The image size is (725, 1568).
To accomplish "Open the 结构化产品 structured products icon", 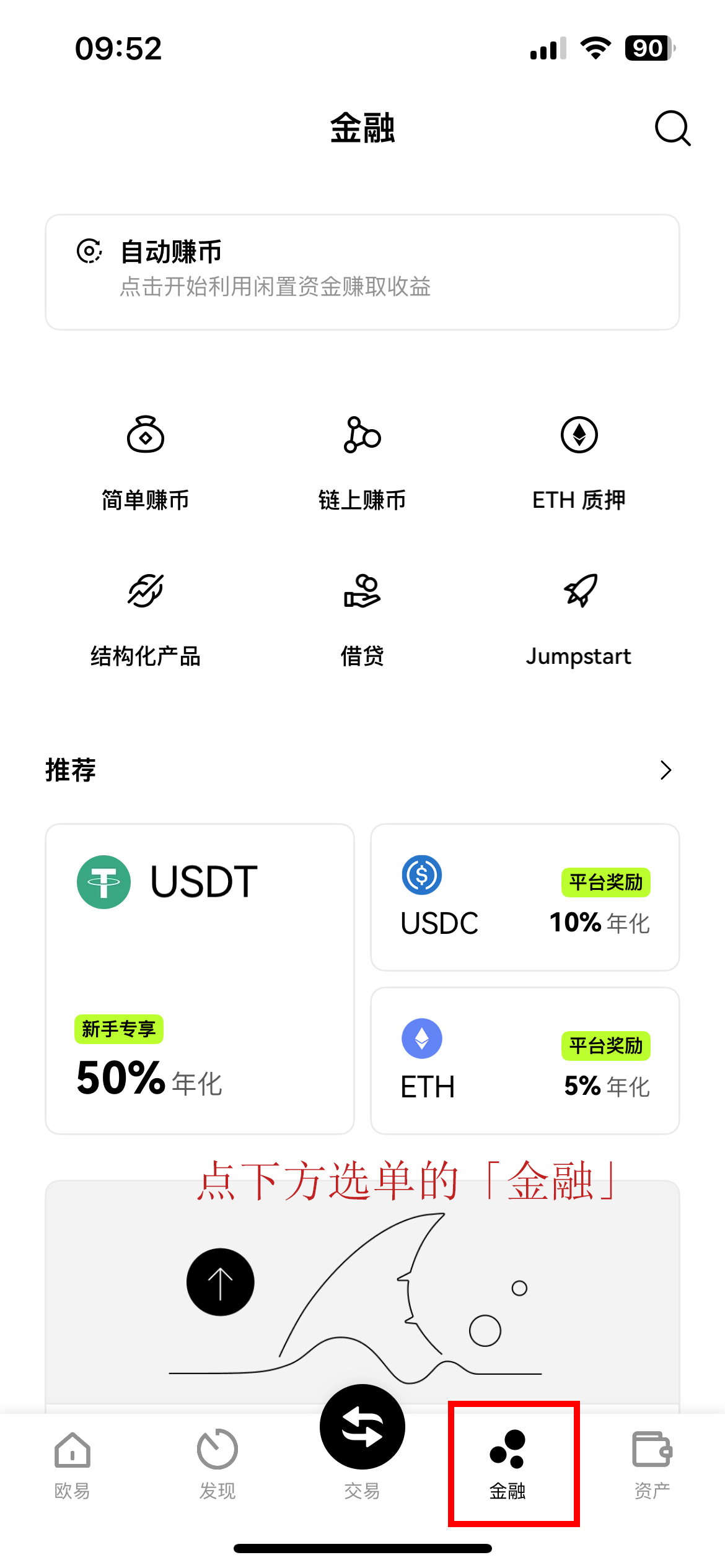I will pos(146,591).
